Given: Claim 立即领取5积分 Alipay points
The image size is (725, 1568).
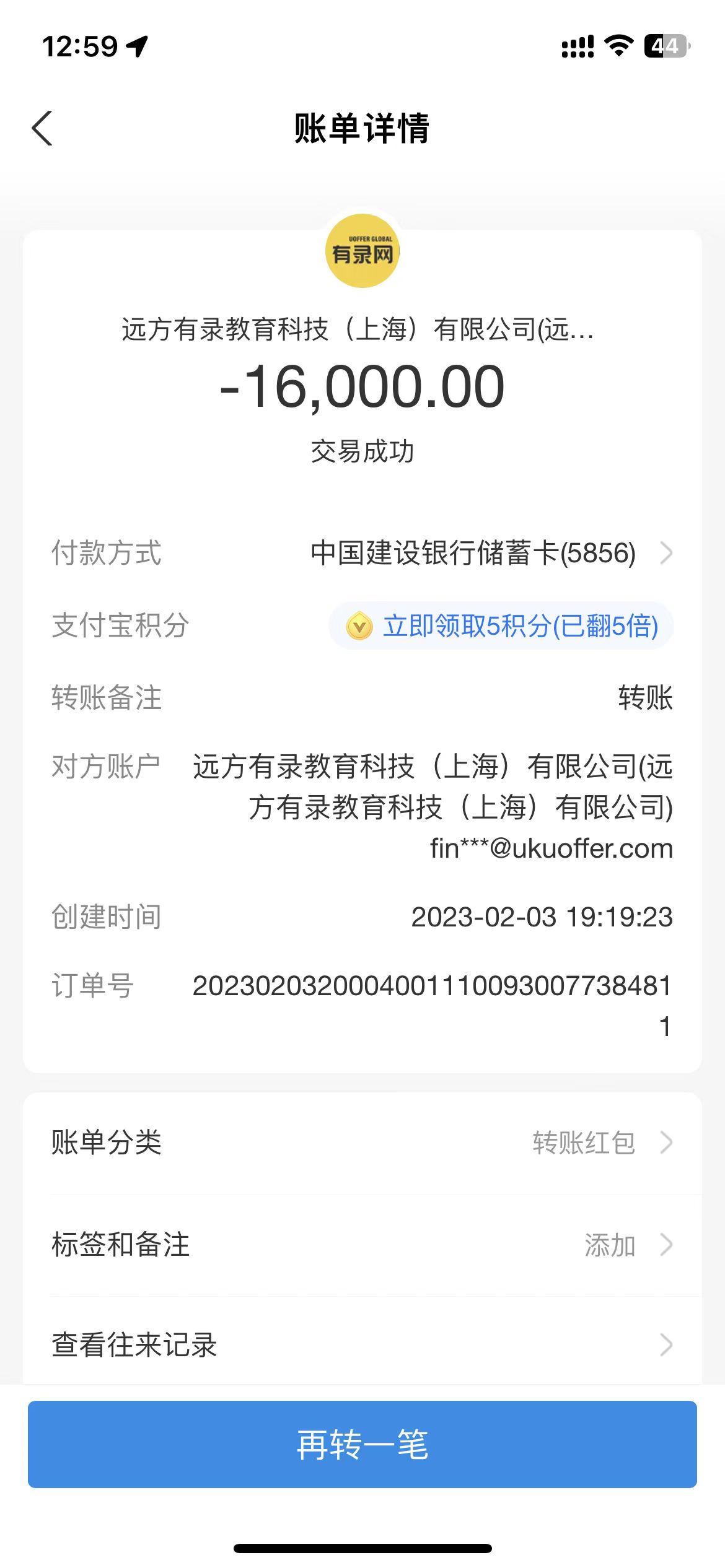Looking at the screenshot, I should pyautogui.click(x=501, y=625).
